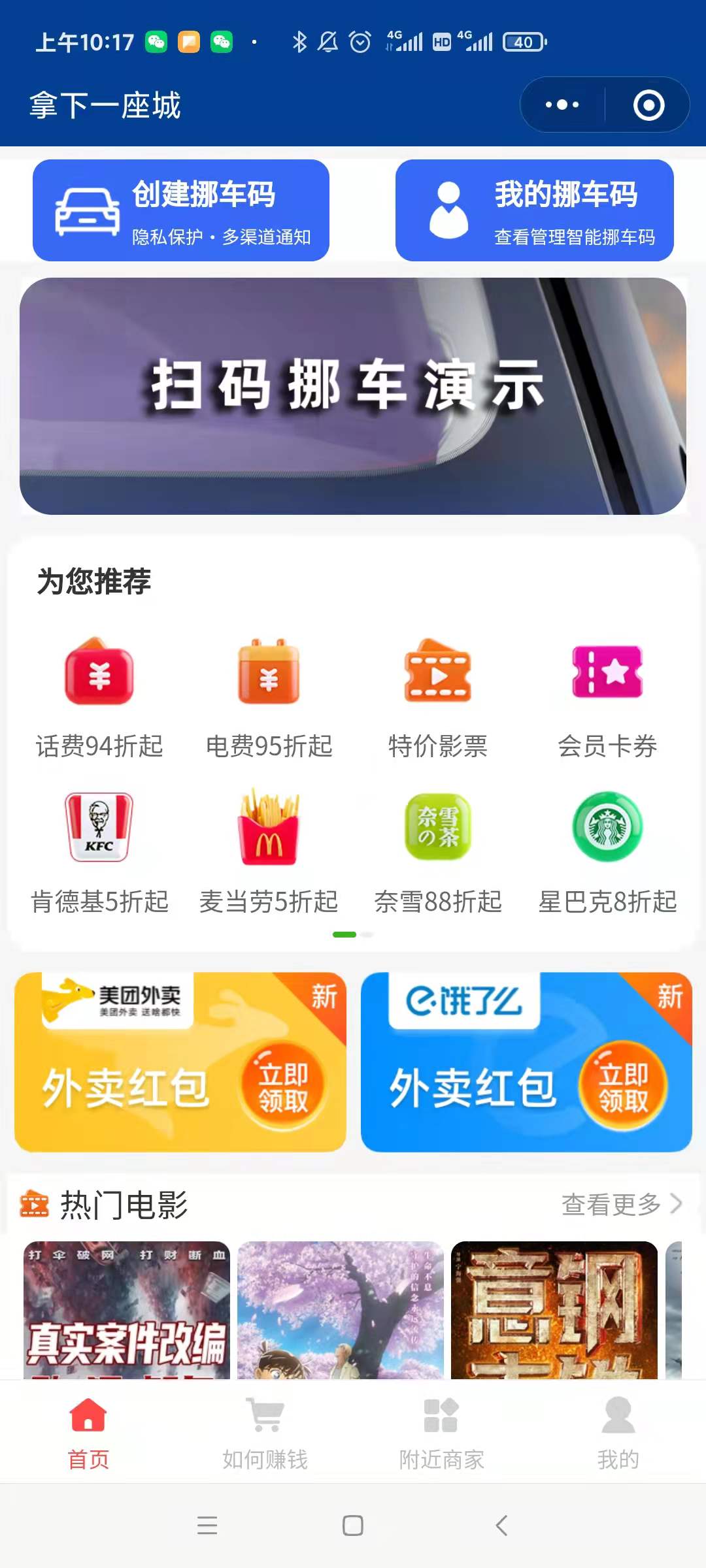This screenshot has height=1568, width=706.
Task: Open the mini program more options menu
Action: 562,105
